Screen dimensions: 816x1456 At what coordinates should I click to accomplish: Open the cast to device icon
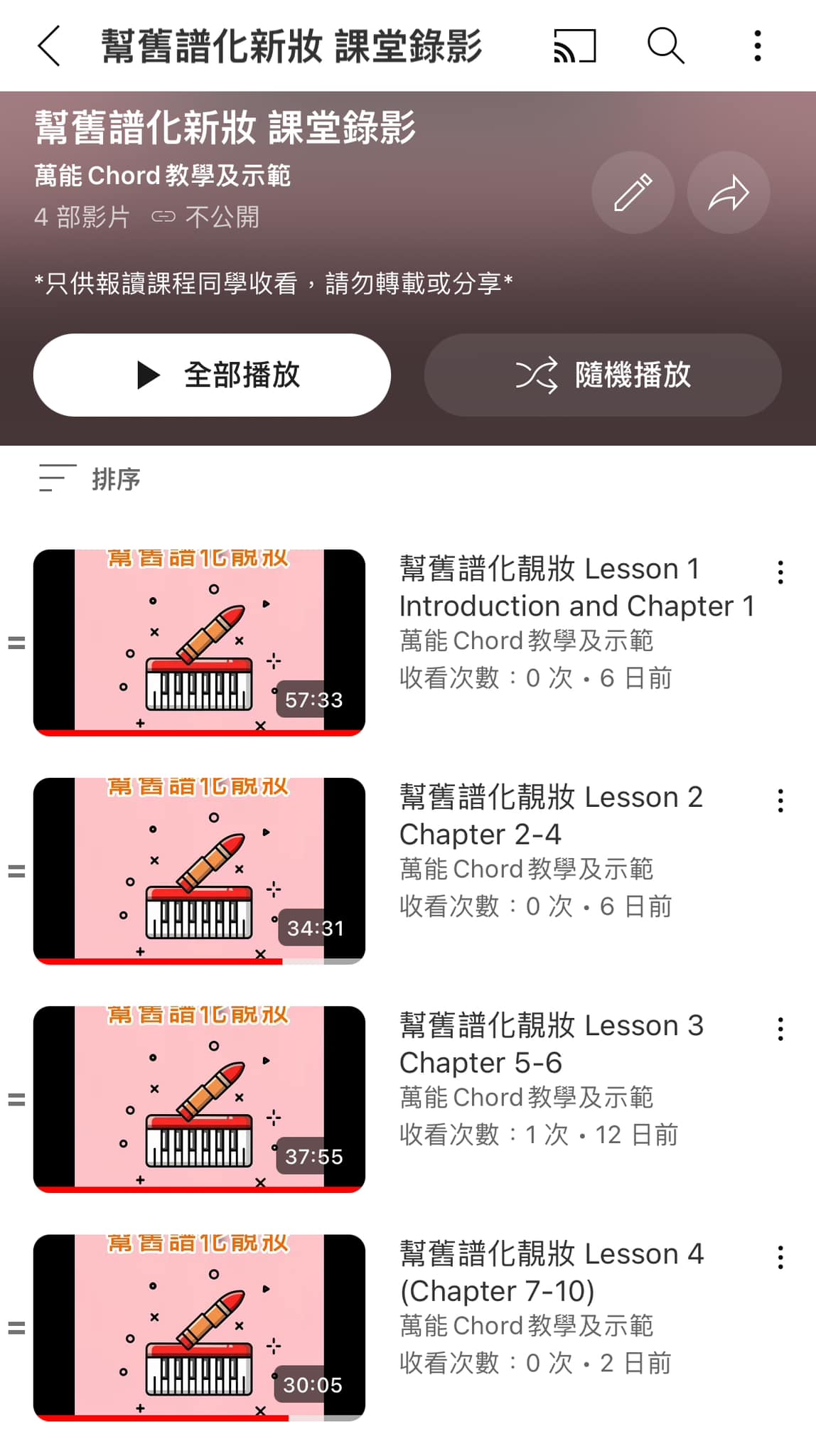(x=574, y=46)
